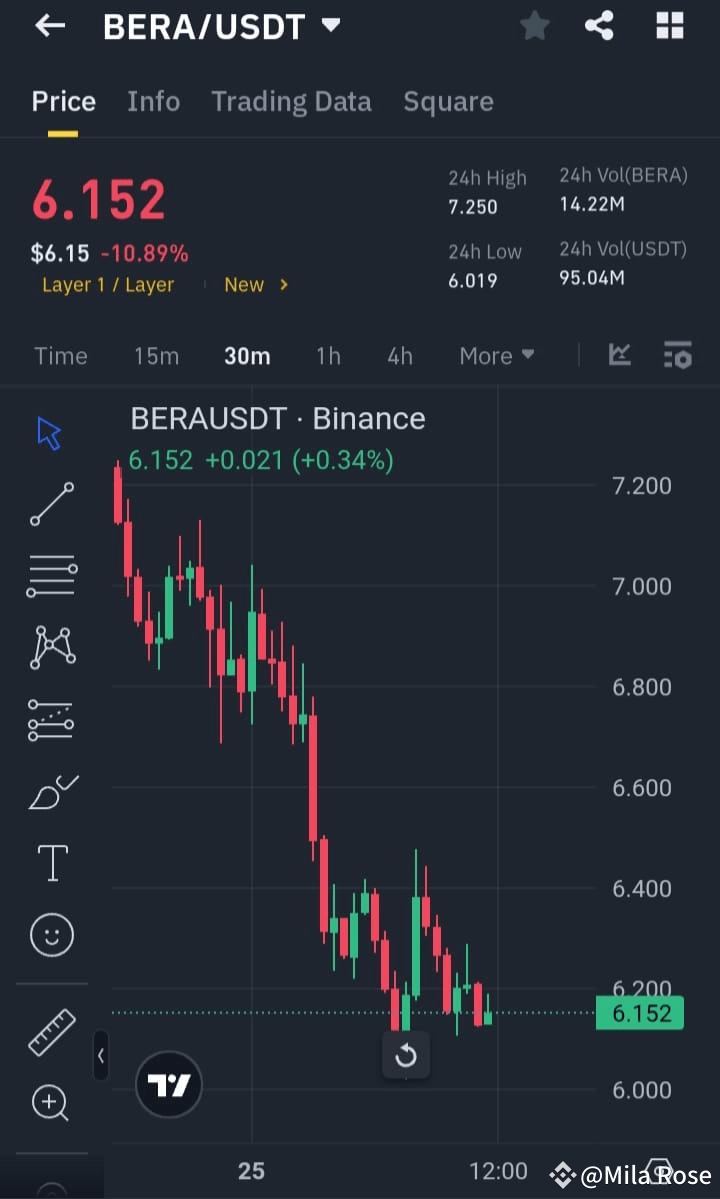
Task: Tap the chart reset refresh button
Action: click(x=406, y=1055)
